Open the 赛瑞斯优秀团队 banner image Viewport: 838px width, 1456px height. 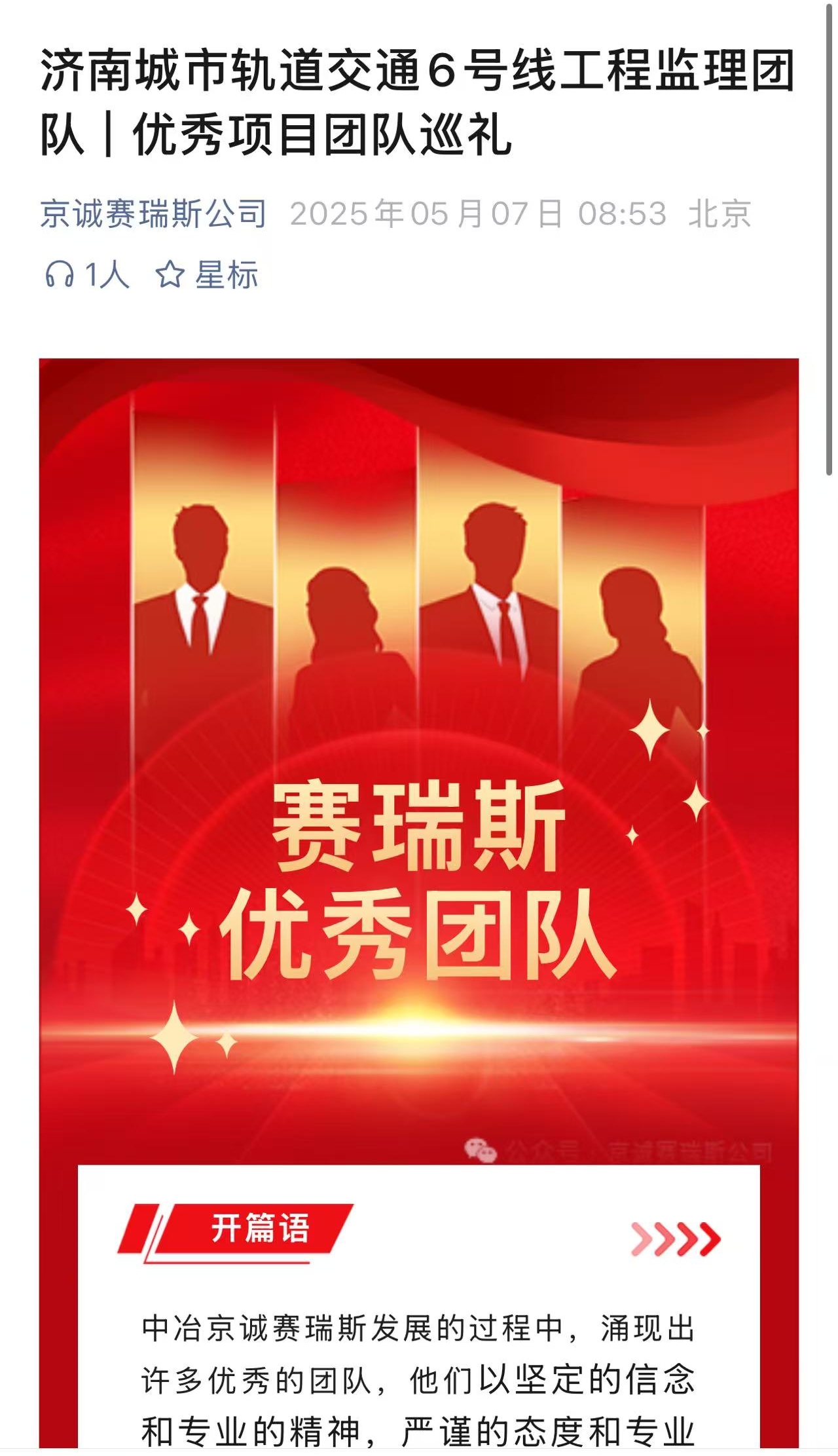tap(419, 760)
